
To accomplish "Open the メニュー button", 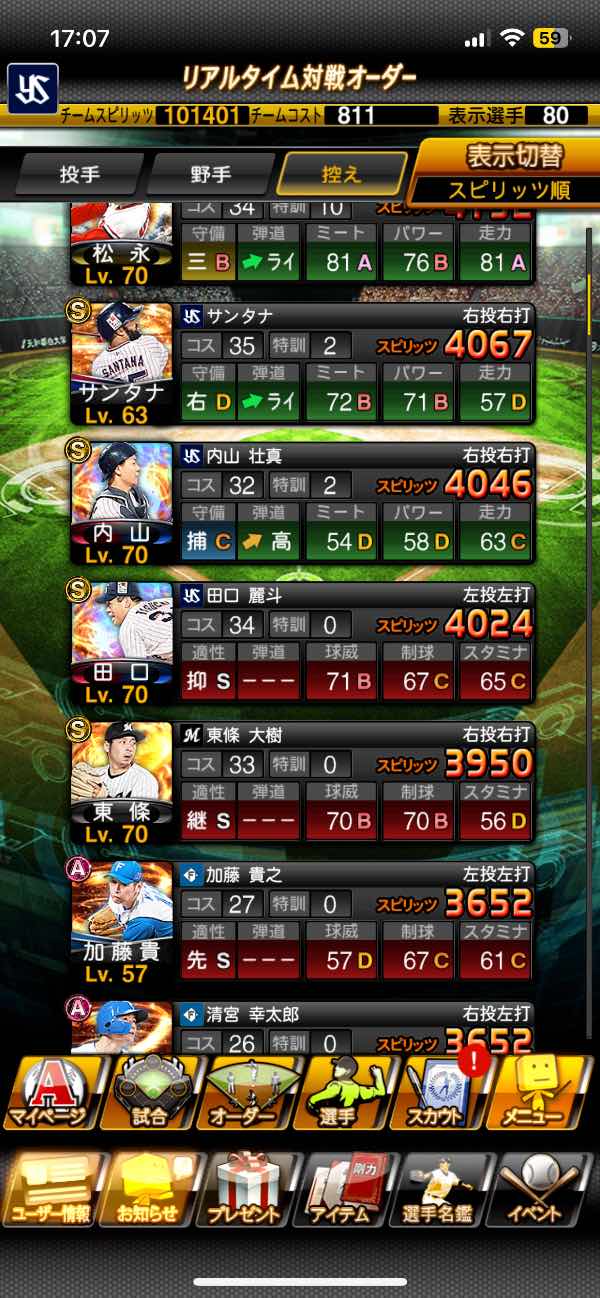I will point(542,1092).
